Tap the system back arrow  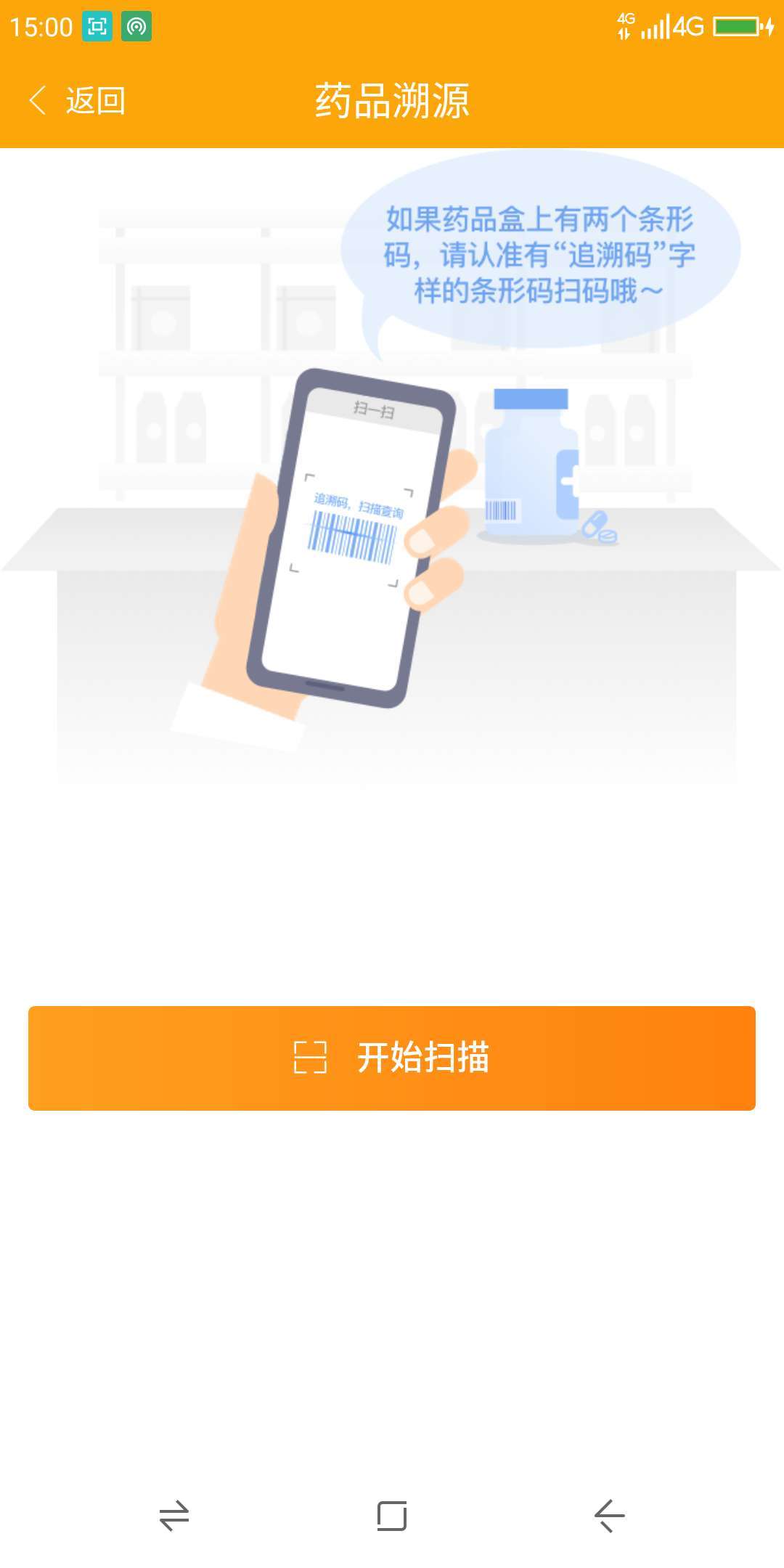[608, 1516]
